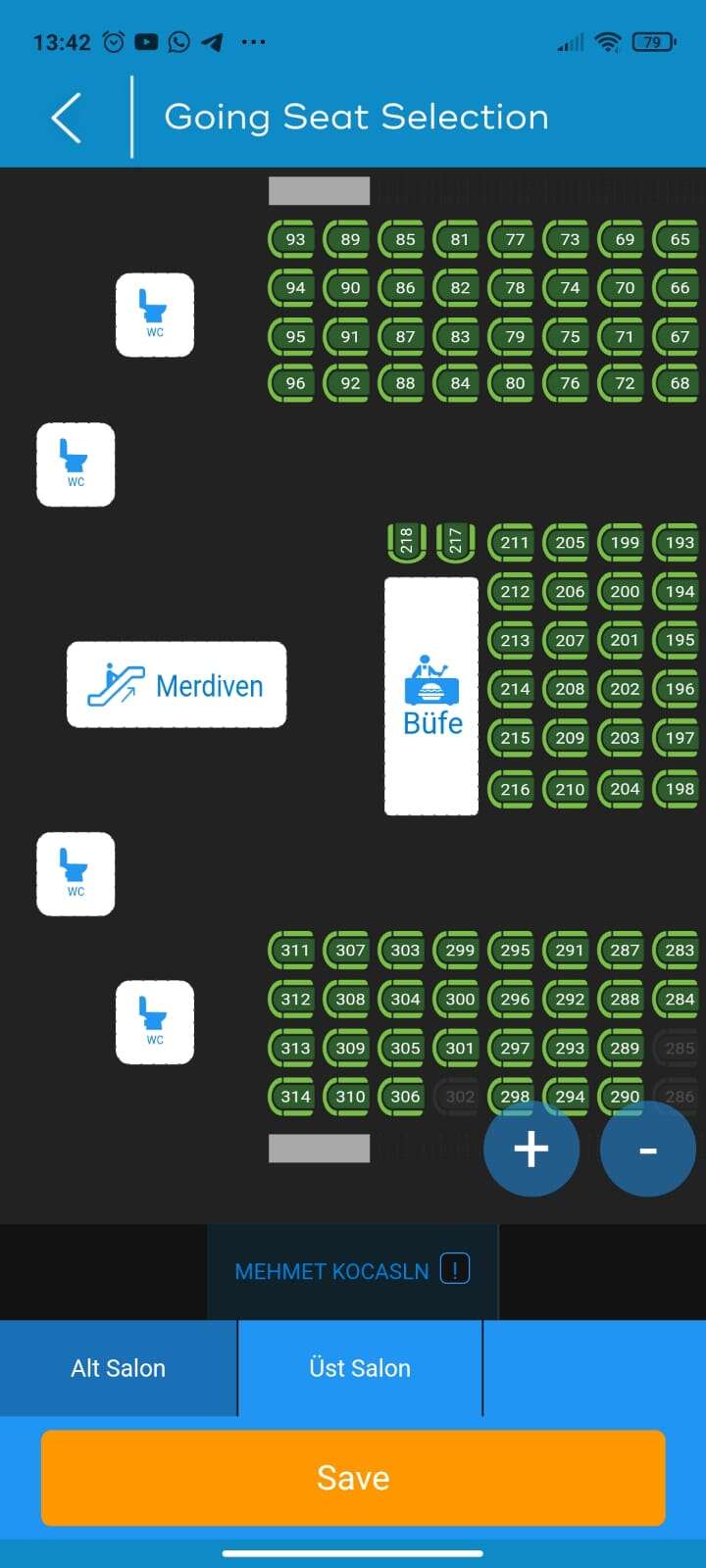
Task: Switch to the Üst Salon tab
Action: [360, 1368]
